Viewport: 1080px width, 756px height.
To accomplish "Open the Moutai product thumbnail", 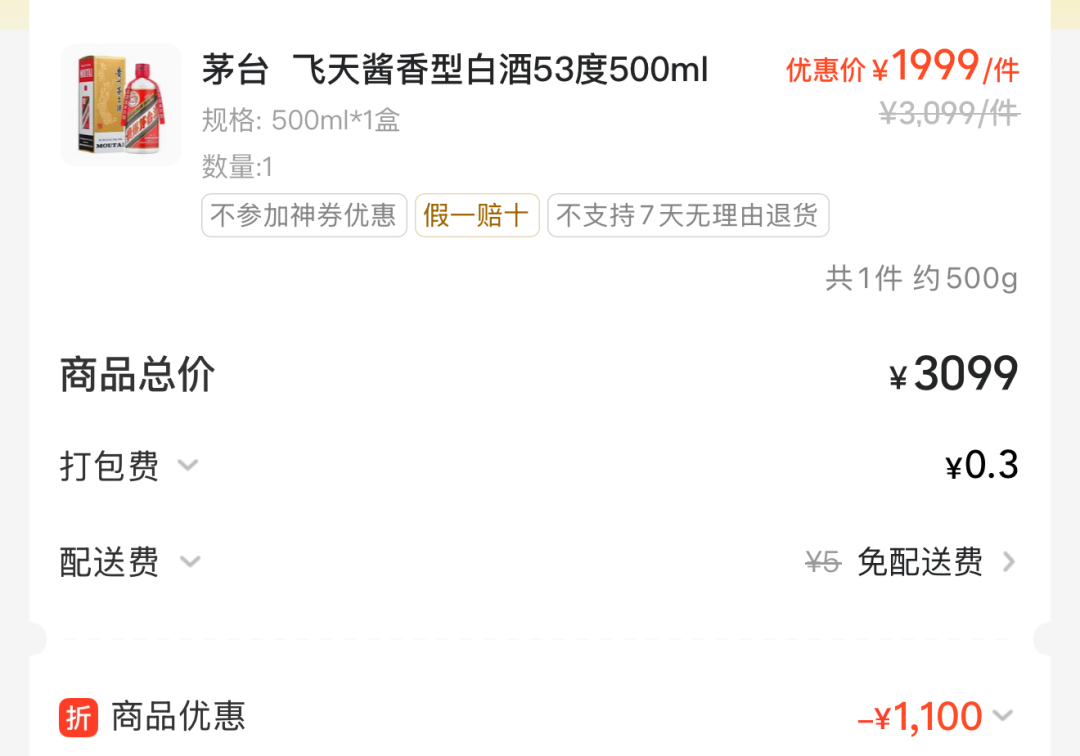I will (x=120, y=105).
